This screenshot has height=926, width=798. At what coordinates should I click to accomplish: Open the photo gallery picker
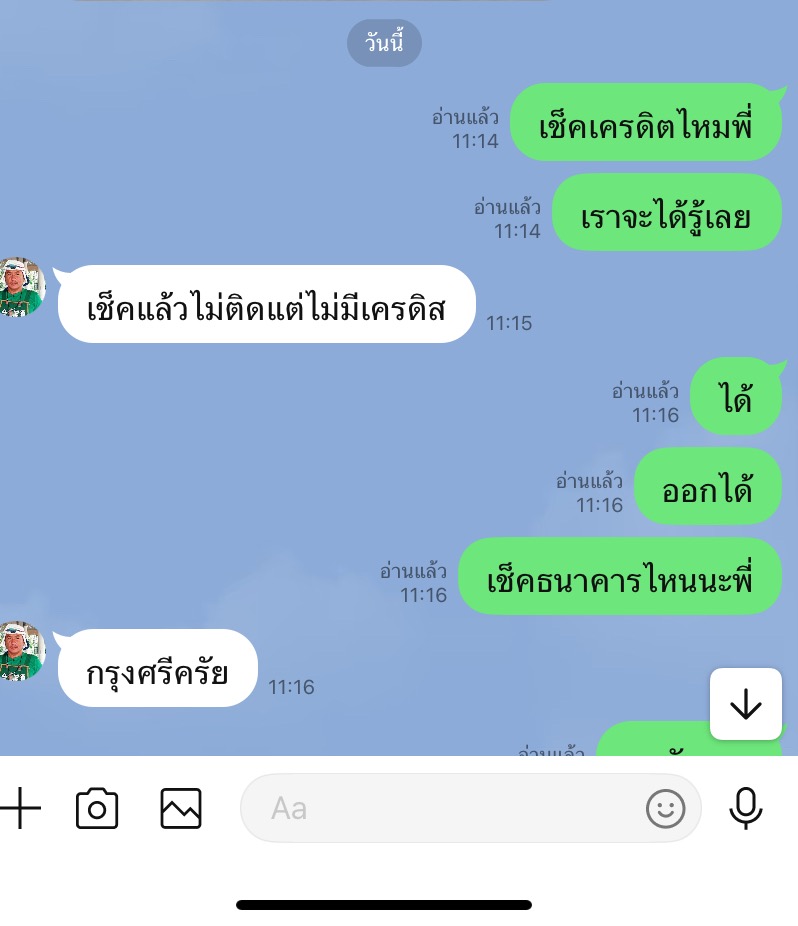[x=181, y=808]
